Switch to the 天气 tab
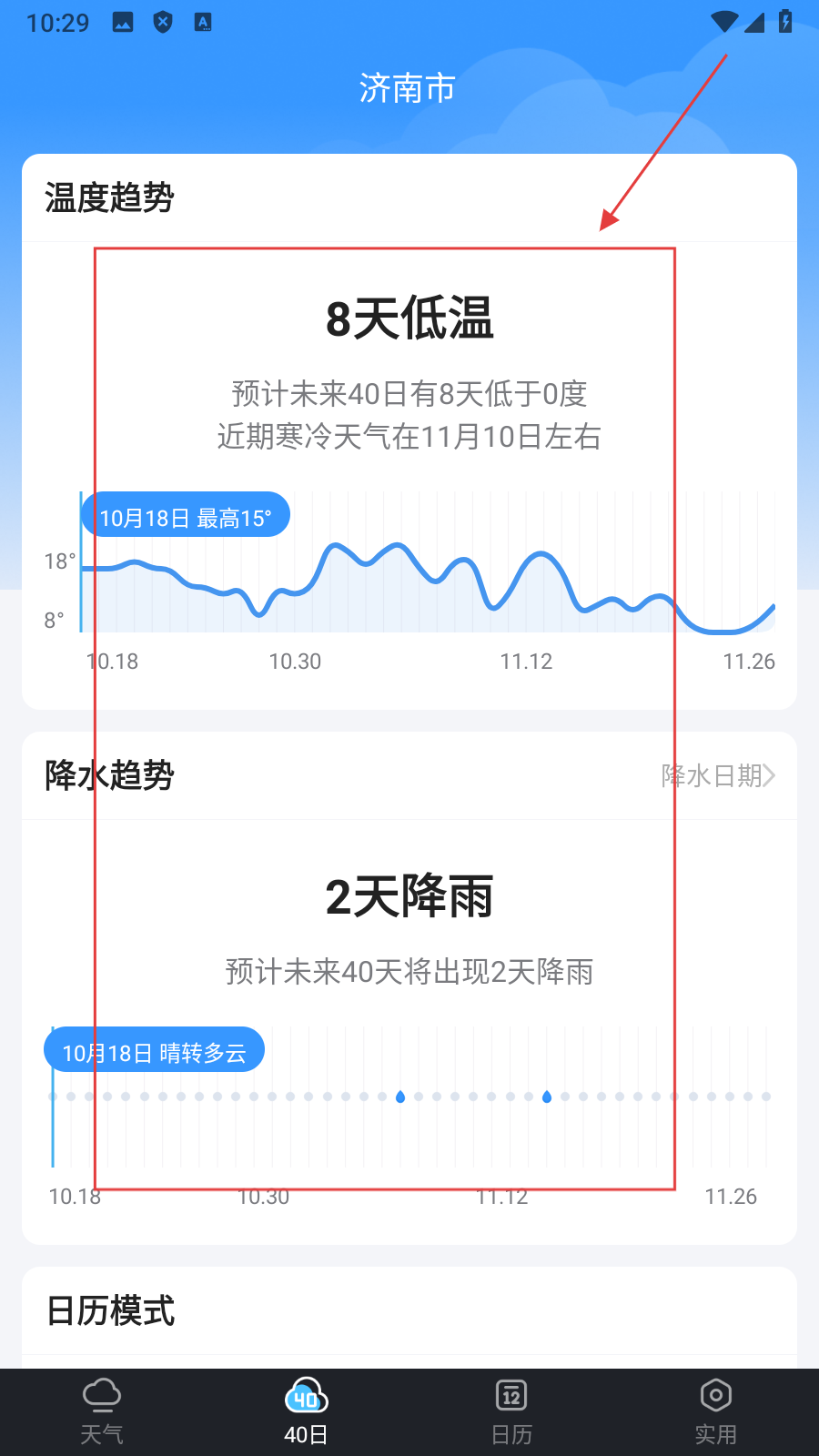Image resolution: width=819 pixels, height=1456 pixels. click(x=102, y=1410)
